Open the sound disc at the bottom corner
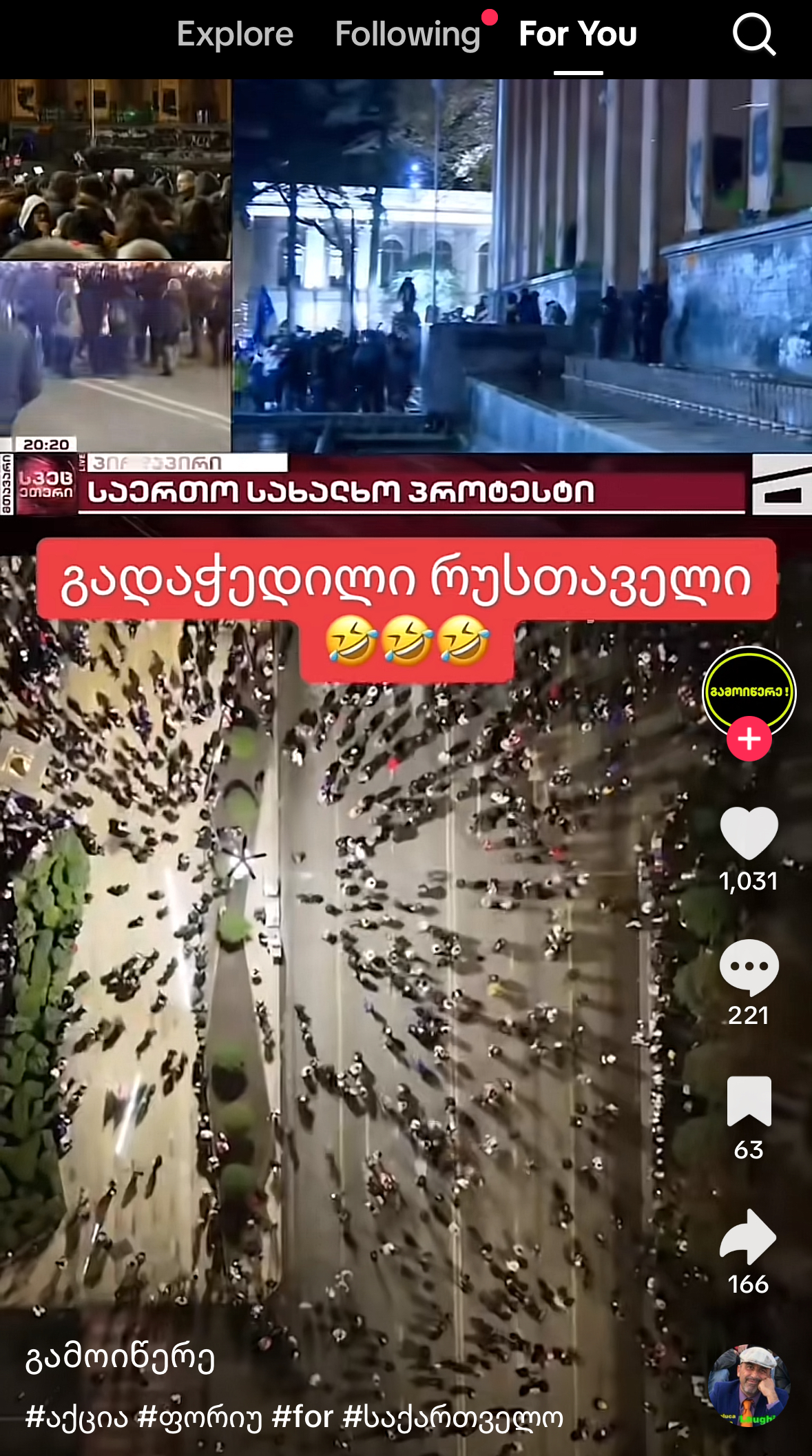The image size is (812, 1456). 749,1386
